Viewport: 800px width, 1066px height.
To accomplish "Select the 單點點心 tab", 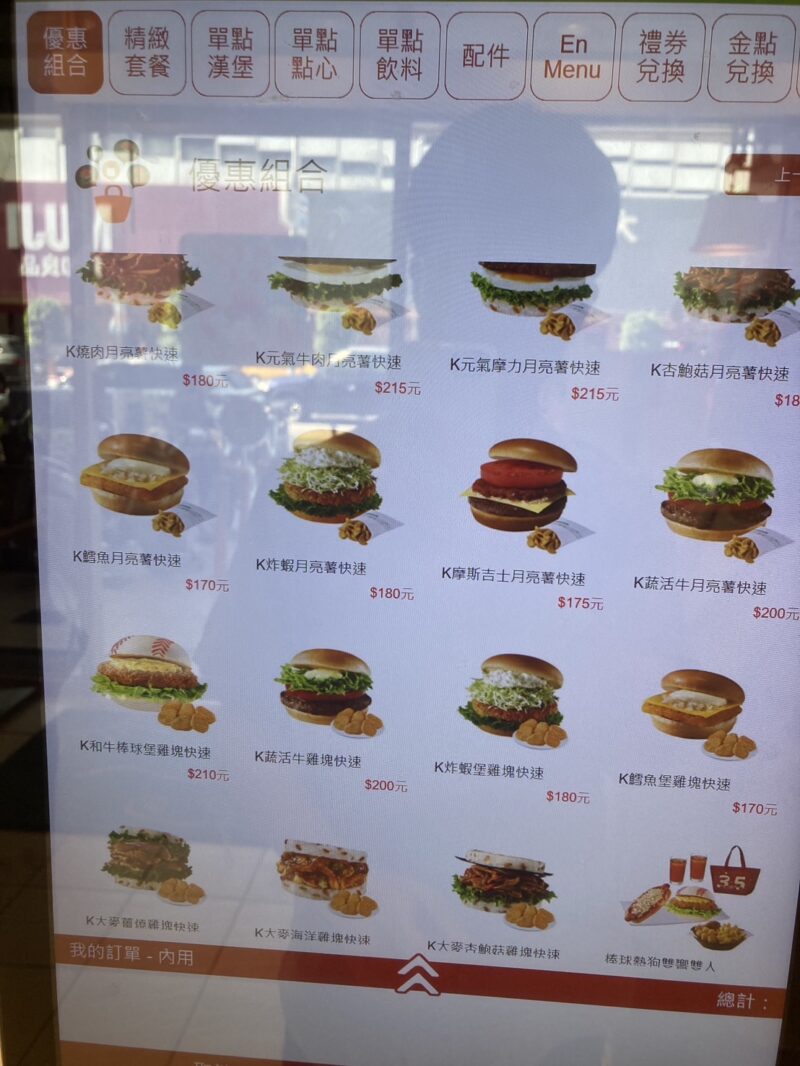I will point(314,54).
